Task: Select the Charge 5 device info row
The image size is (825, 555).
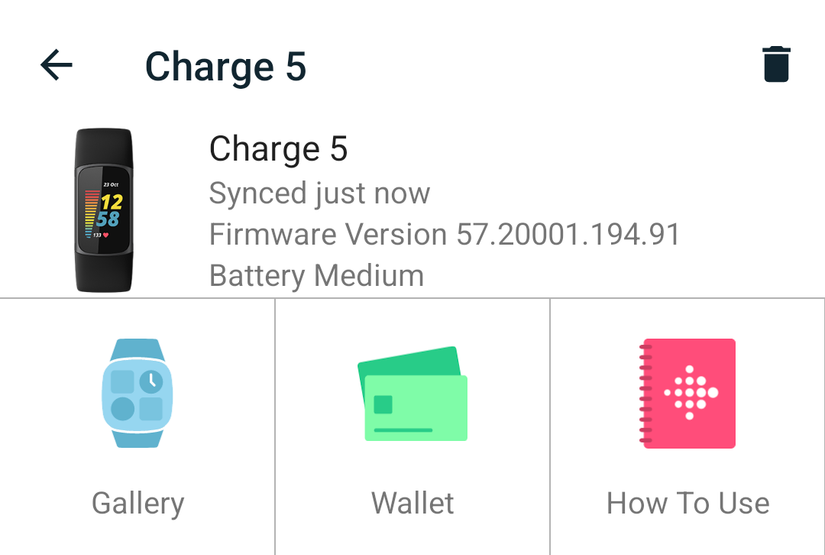Action: pos(412,211)
